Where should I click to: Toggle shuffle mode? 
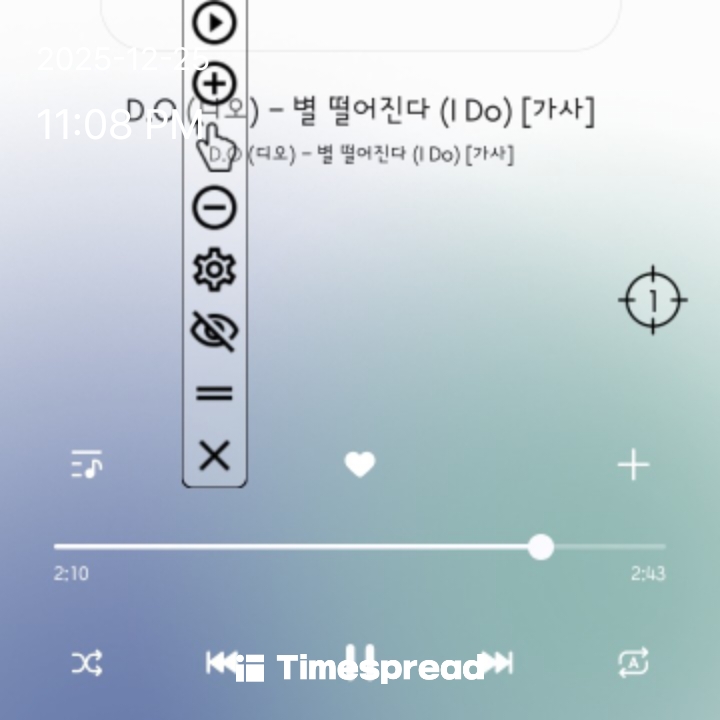pyautogui.click(x=87, y=662)
